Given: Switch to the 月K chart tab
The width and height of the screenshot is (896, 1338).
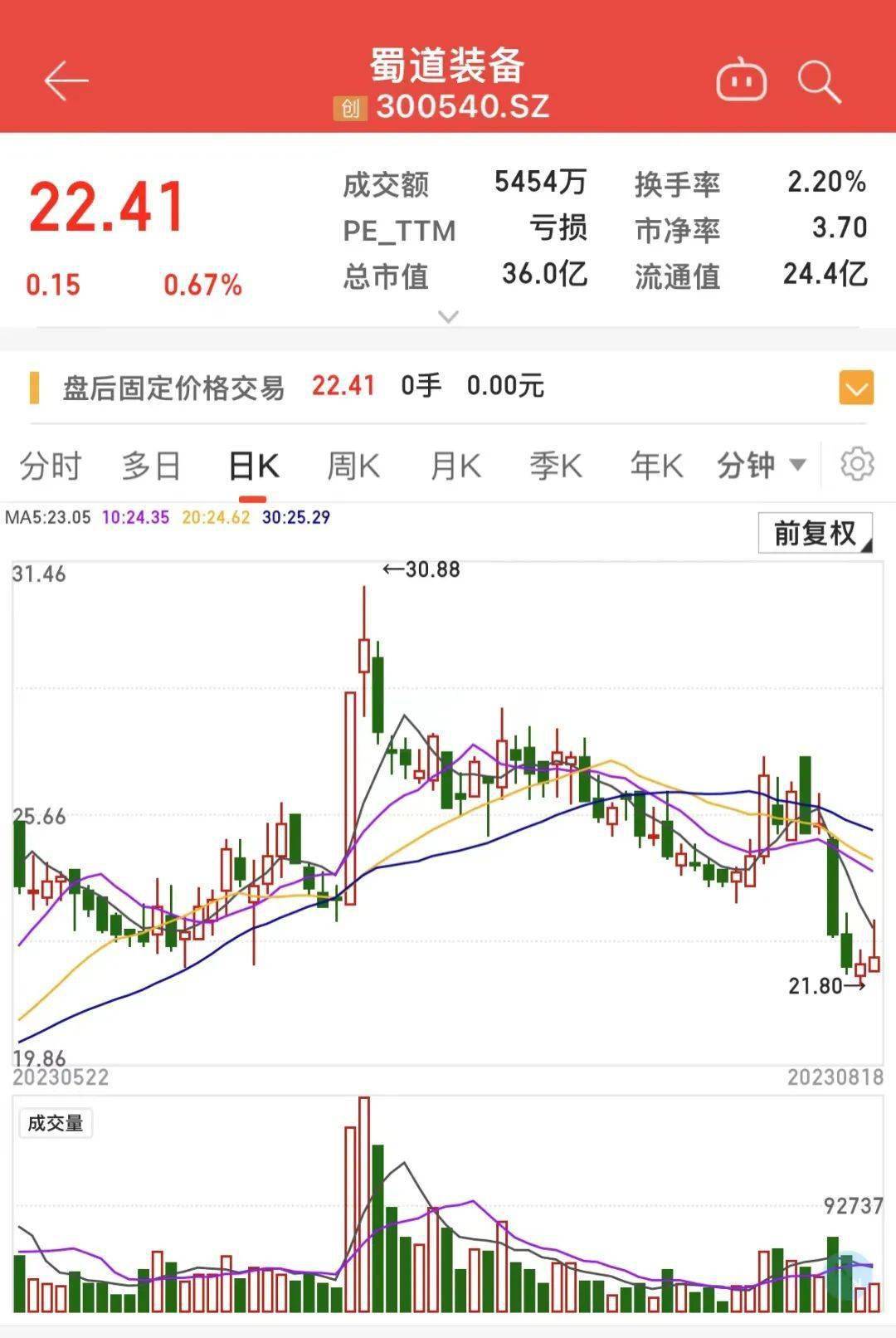Looking at the screenshot, I should [x=455, y=466].
